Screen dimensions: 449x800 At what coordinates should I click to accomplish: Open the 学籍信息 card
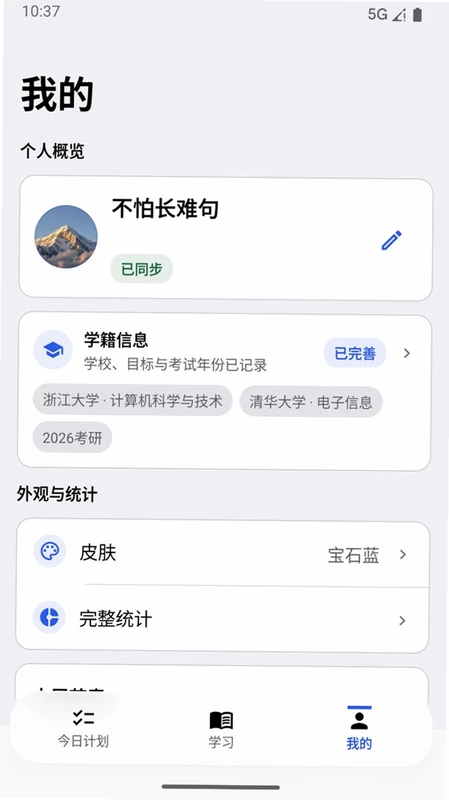pyautogui.click(x=224, y=392)
